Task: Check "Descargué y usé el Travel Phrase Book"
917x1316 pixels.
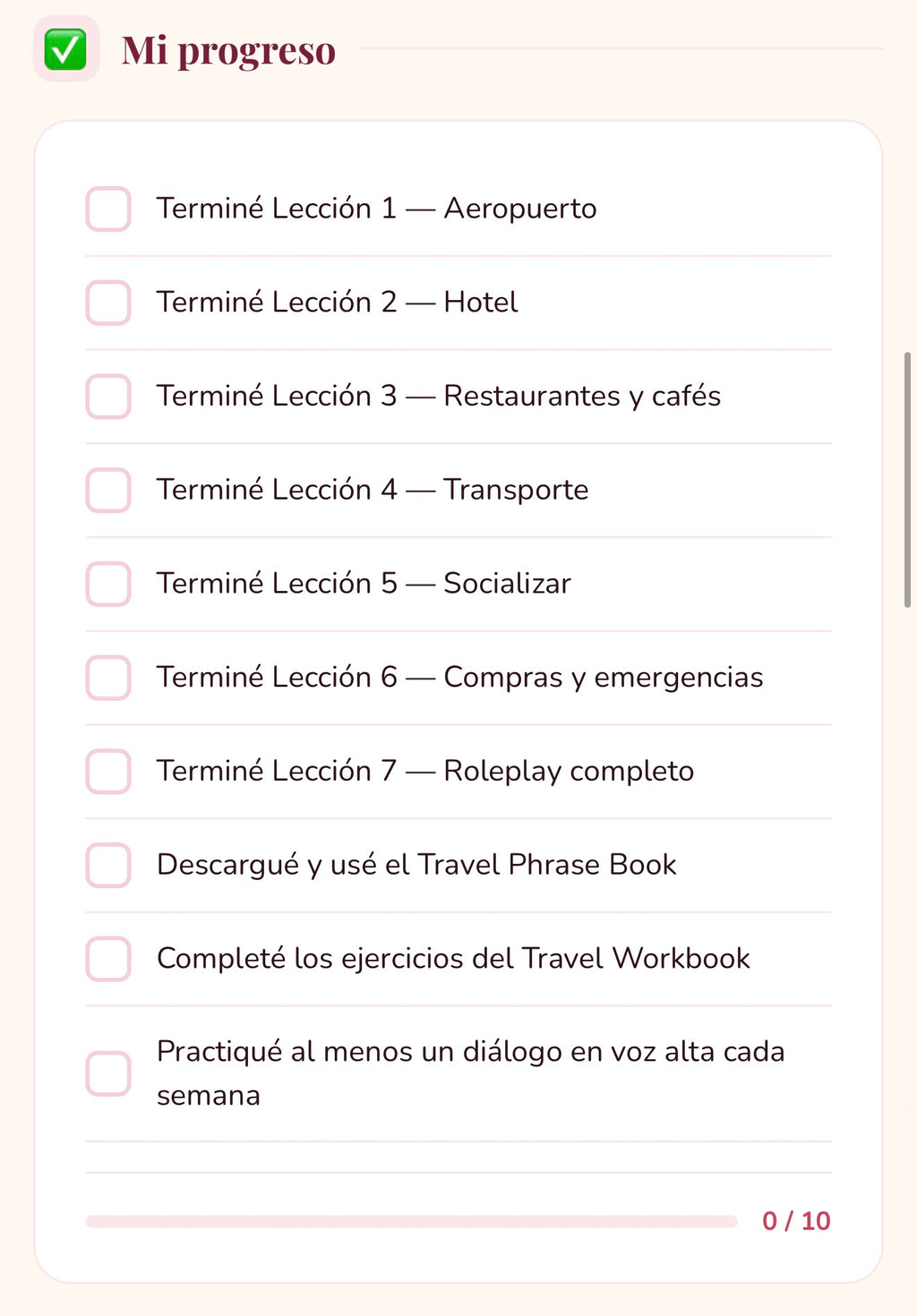Action: click(107, 865)
